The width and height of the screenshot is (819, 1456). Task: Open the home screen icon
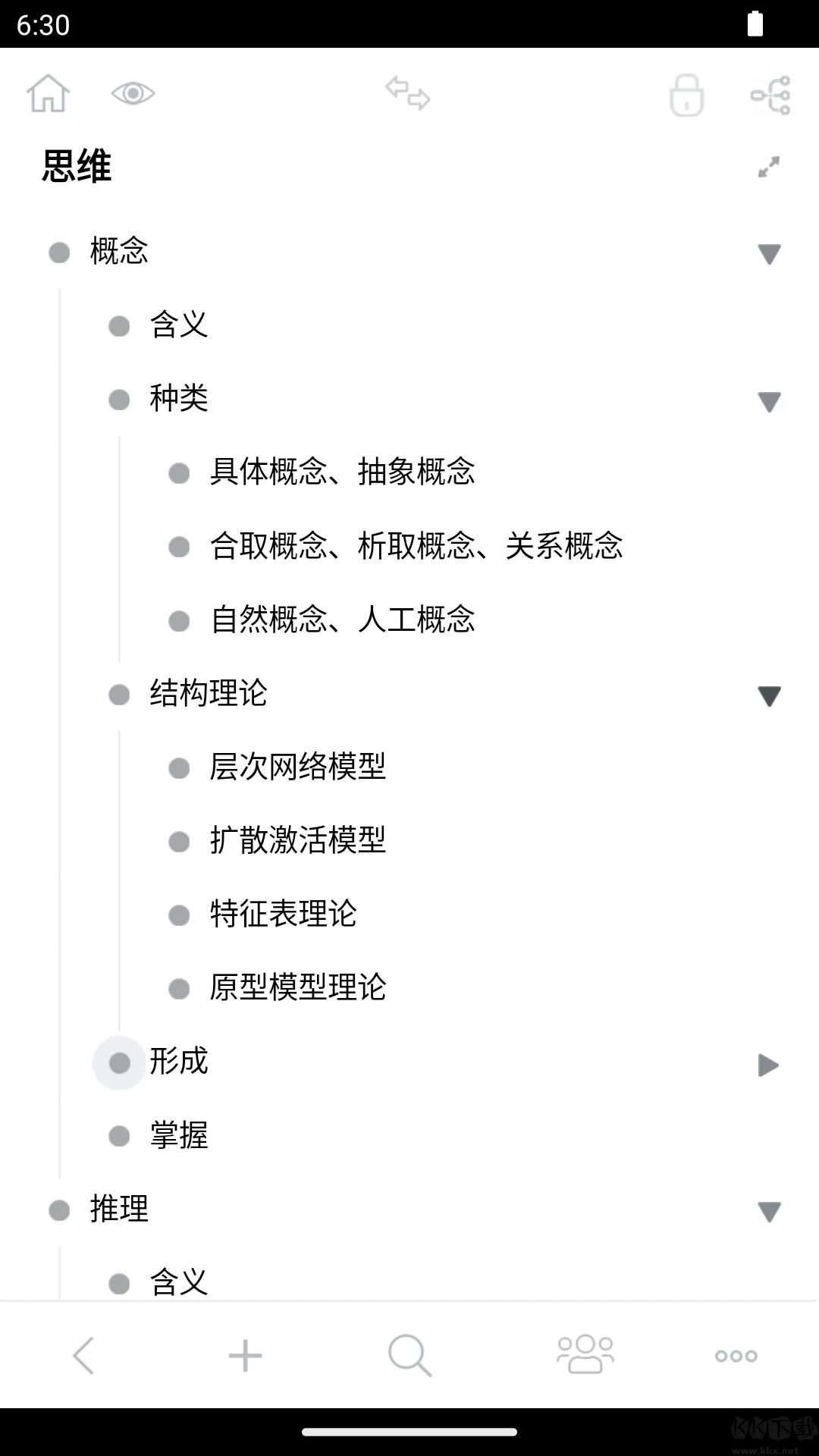47,93
